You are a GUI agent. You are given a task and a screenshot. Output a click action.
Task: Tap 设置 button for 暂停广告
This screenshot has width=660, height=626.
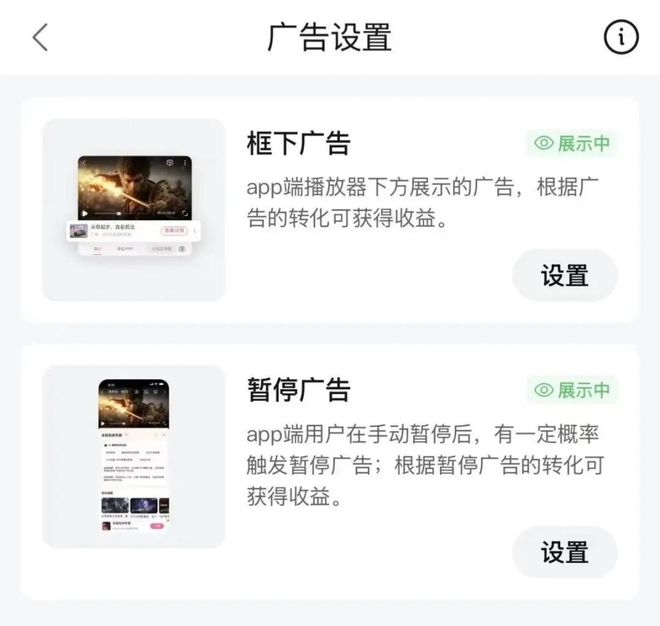pyautogui.click(x=565, y=552)
